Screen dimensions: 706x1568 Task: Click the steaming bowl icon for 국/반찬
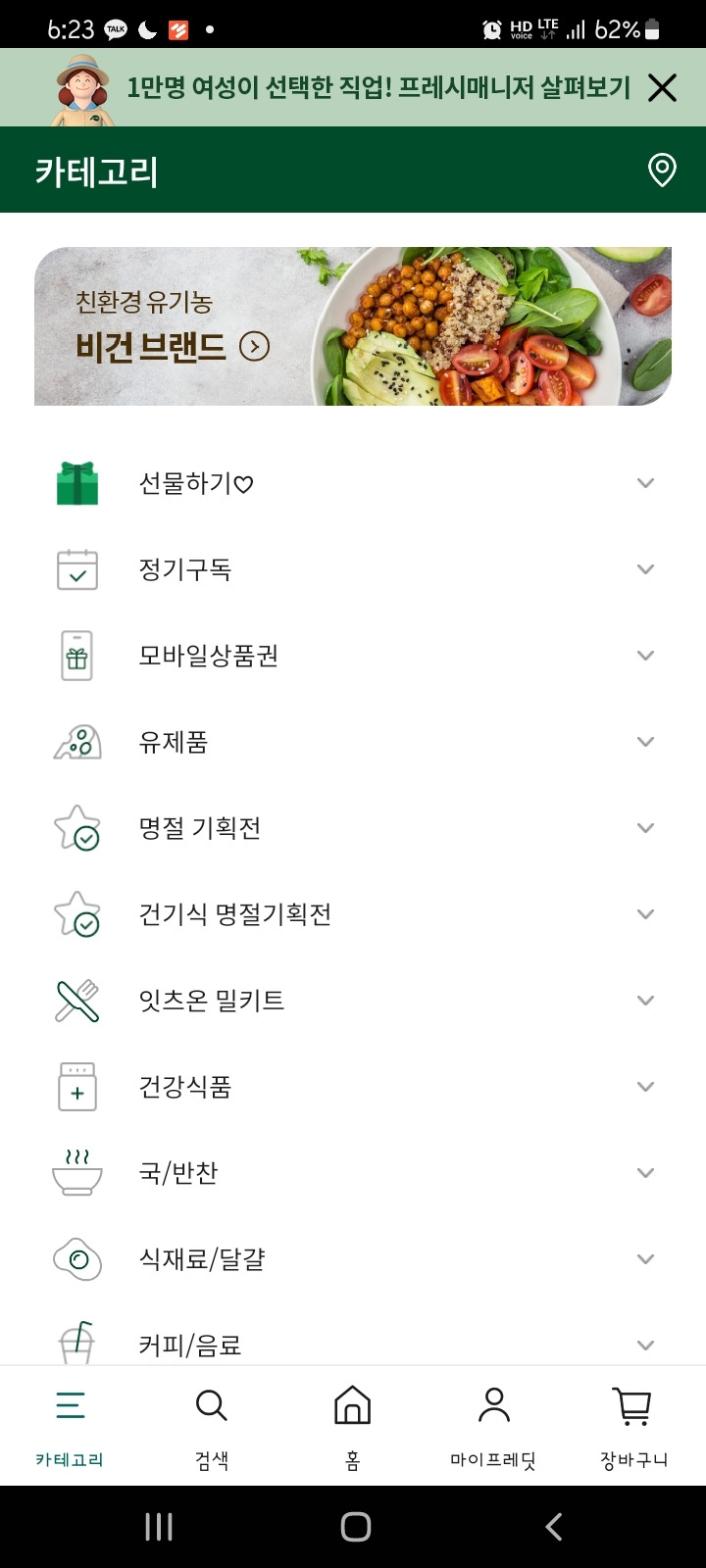(76, 1172)
